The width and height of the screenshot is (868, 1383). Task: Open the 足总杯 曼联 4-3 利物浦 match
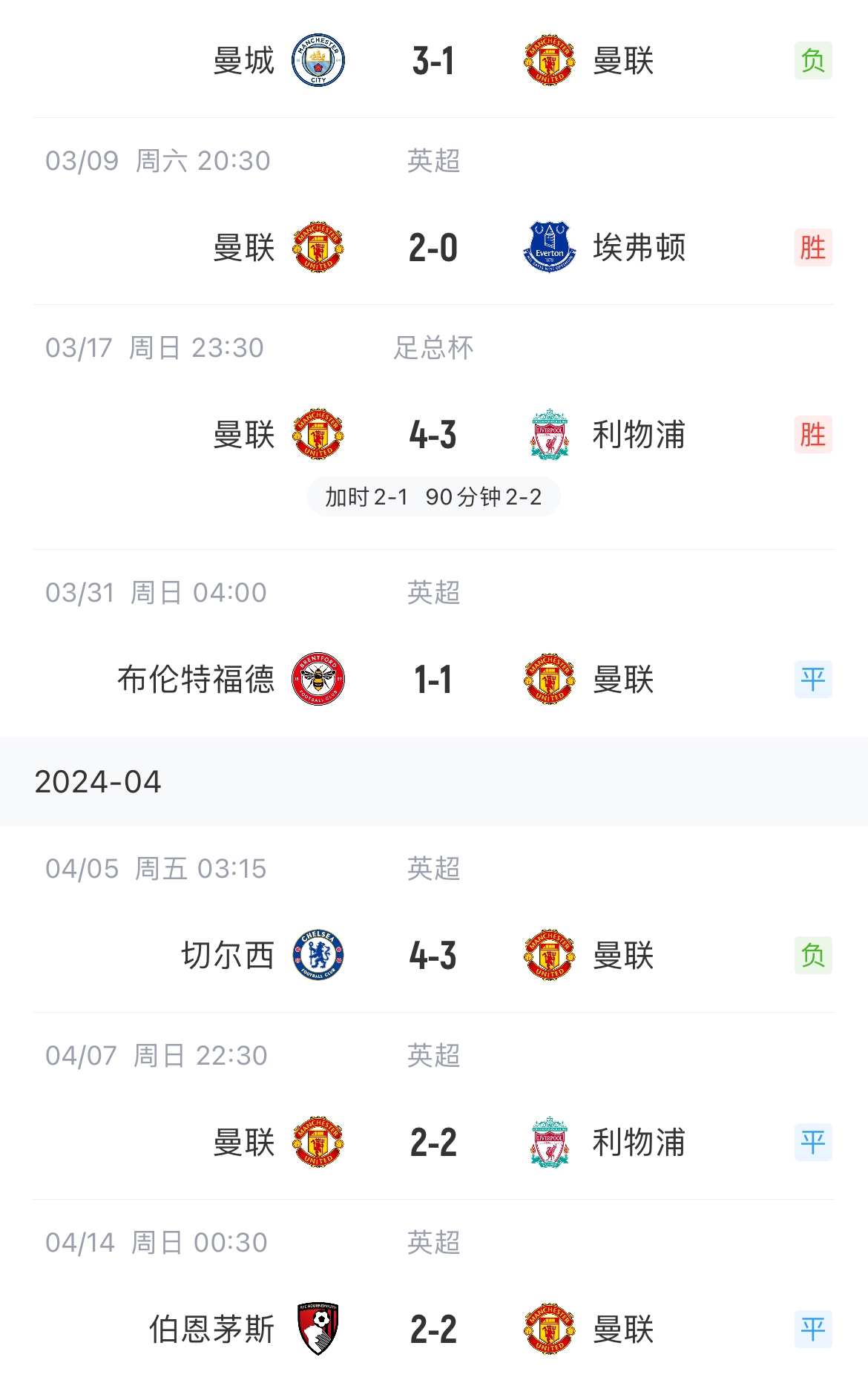coord(433,435)
